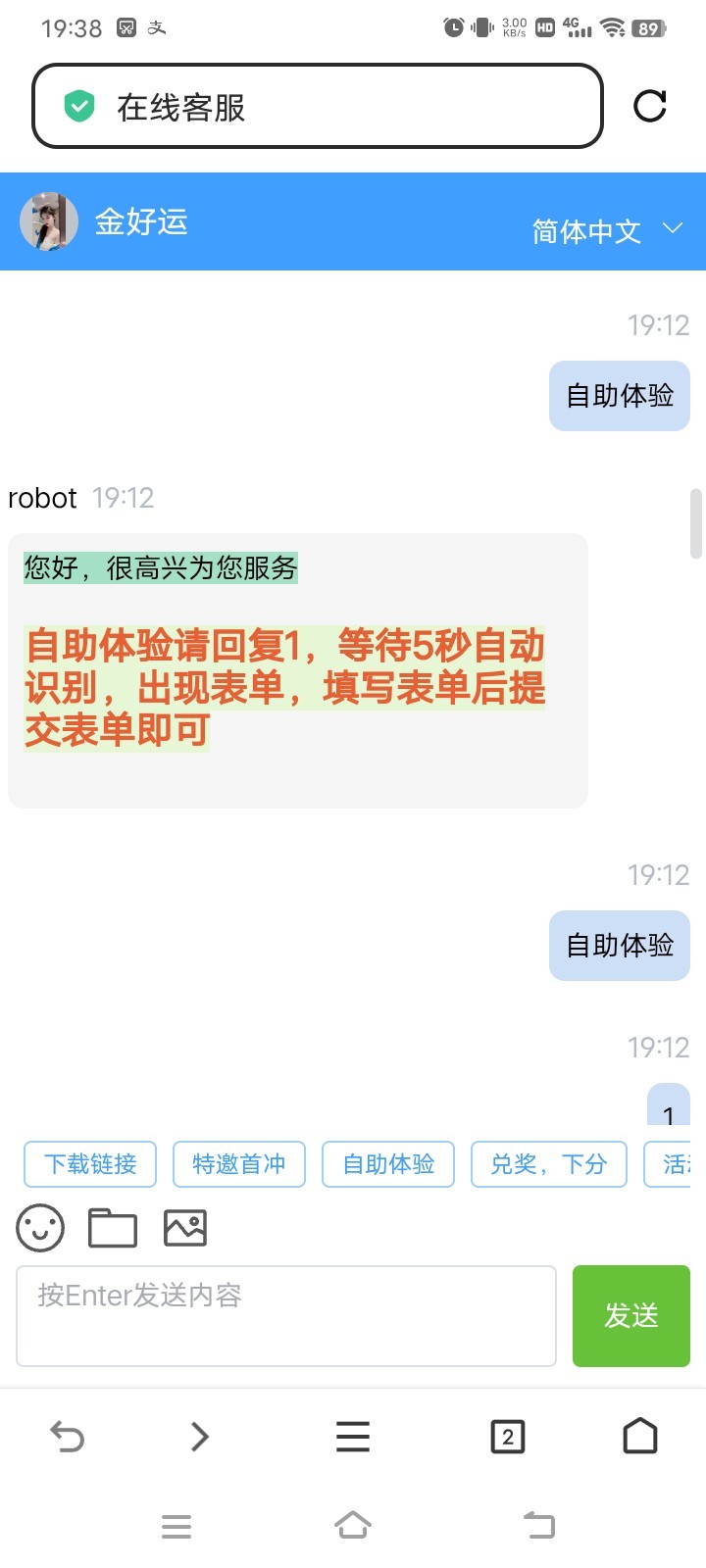Open system recent apps
This screenshot has width=706, height=1568.
point(176,1526)
